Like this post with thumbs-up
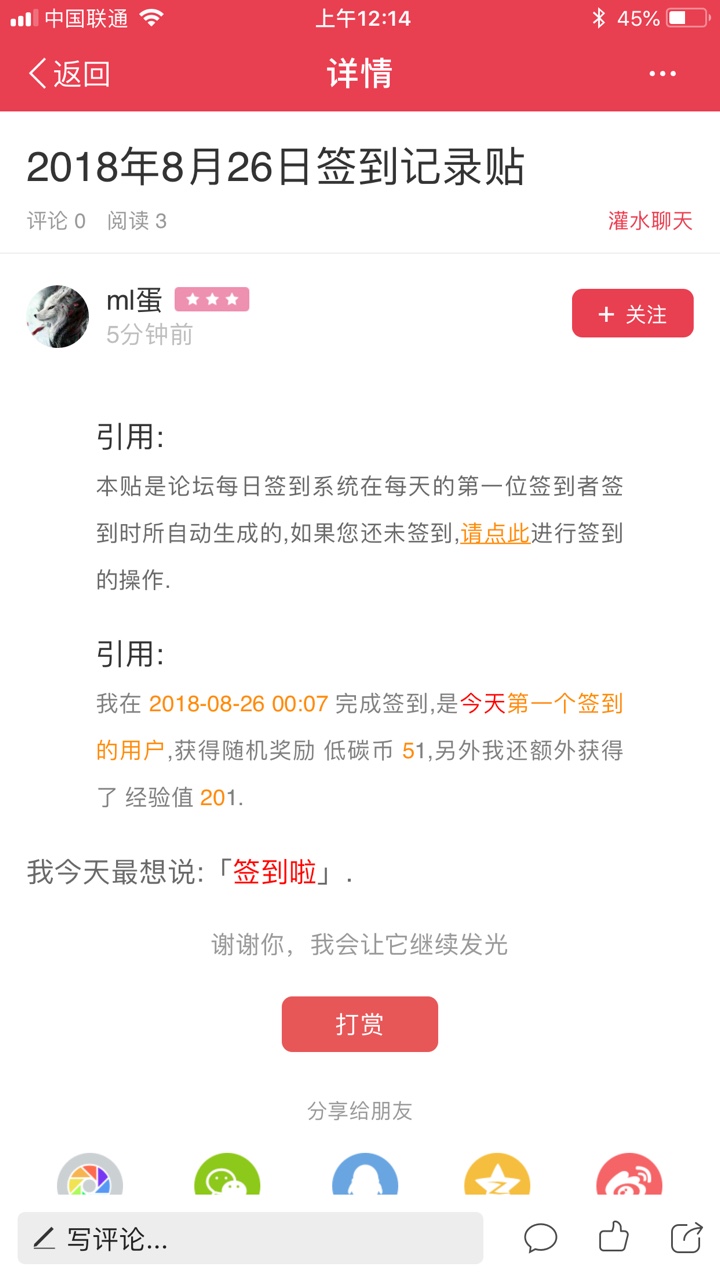The image size is (720, 1280). (x=613, y=1237)
